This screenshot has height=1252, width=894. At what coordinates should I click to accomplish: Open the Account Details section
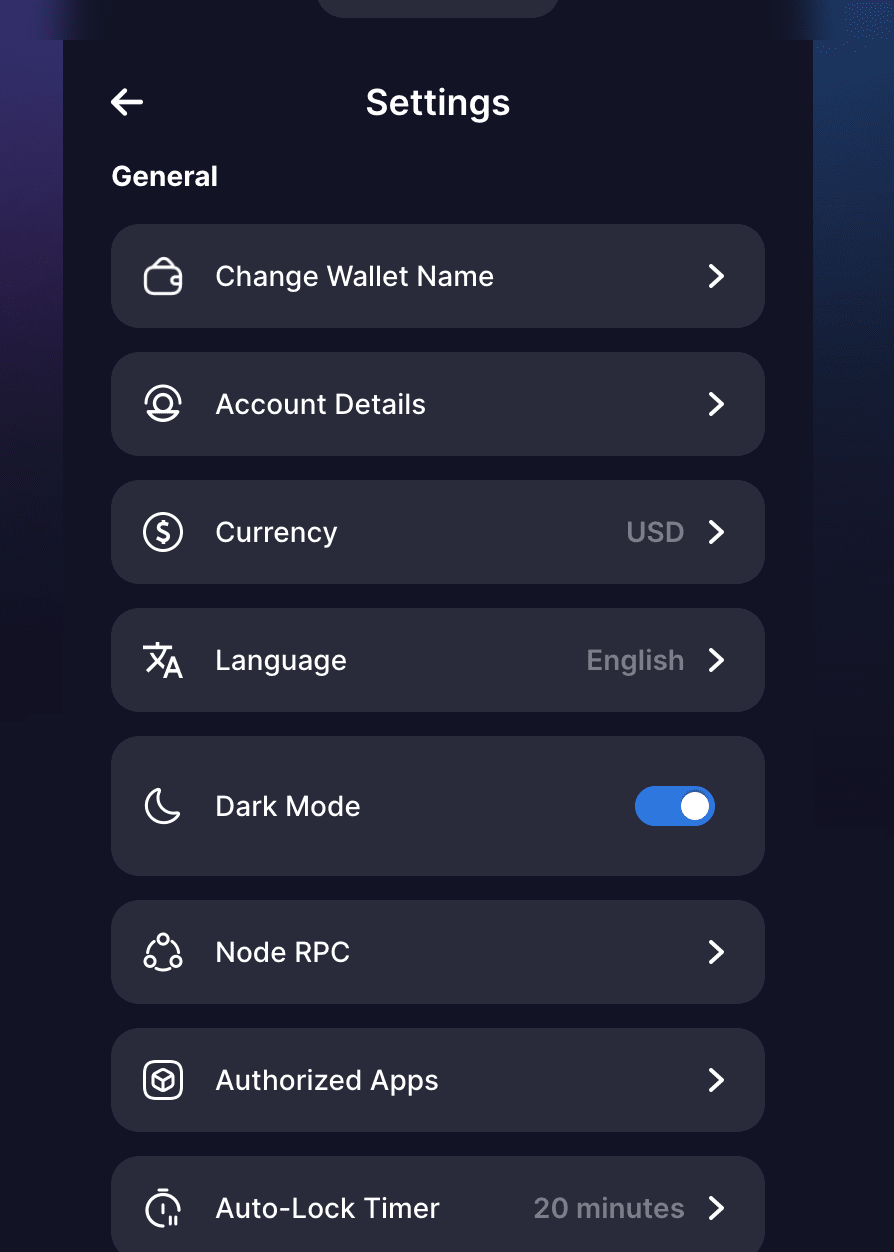point(438,404)
